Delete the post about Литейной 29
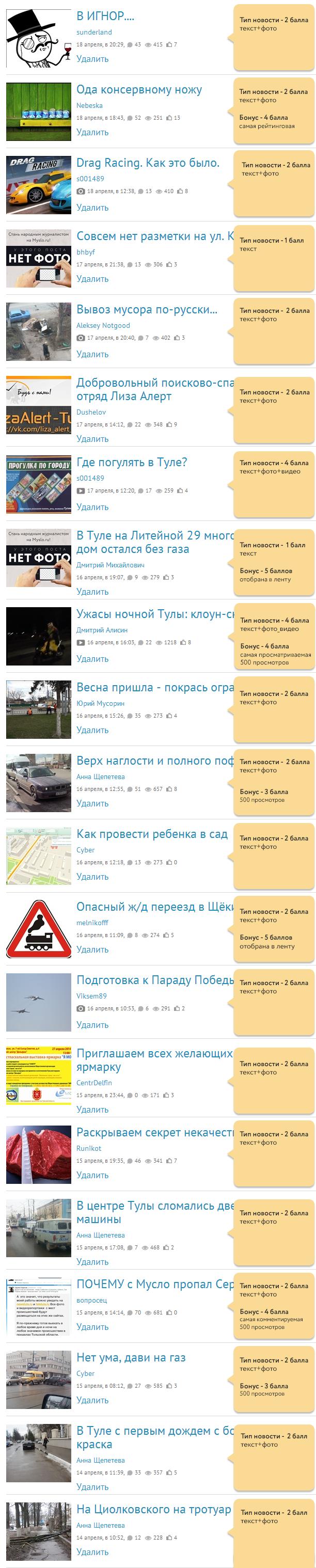The image size is (316, 1568). (x=92, y=592)
